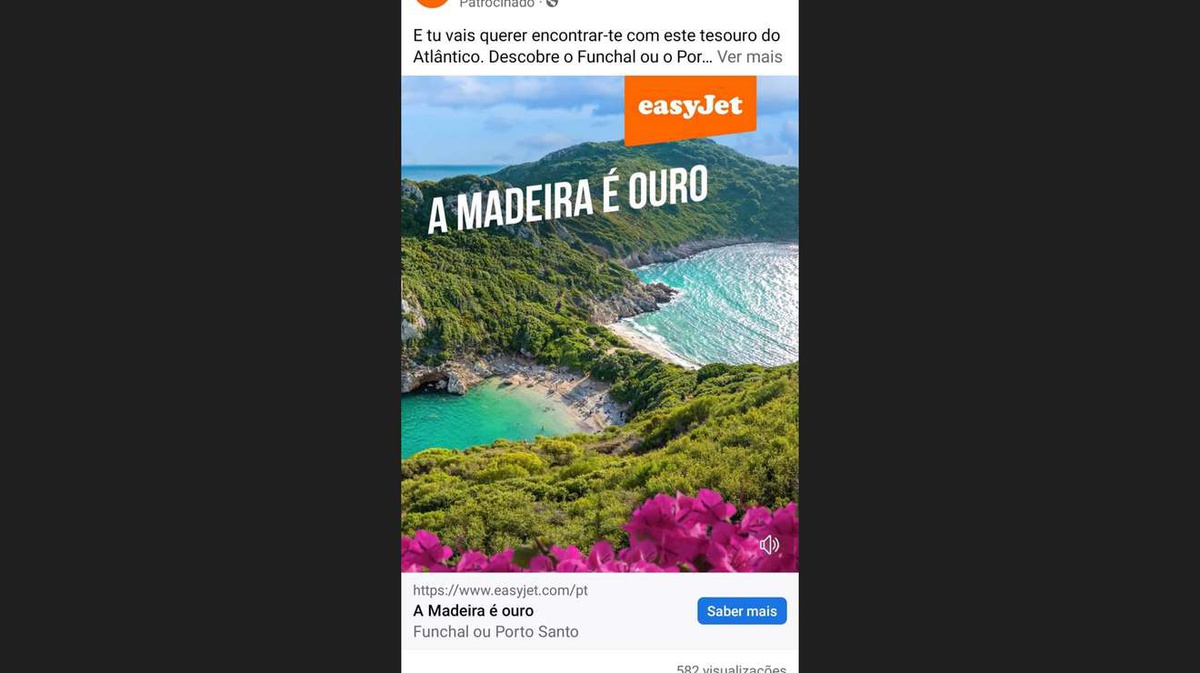The image size is (1200, 673).
Task: Tap the Saber mais button
Action: 741,611
